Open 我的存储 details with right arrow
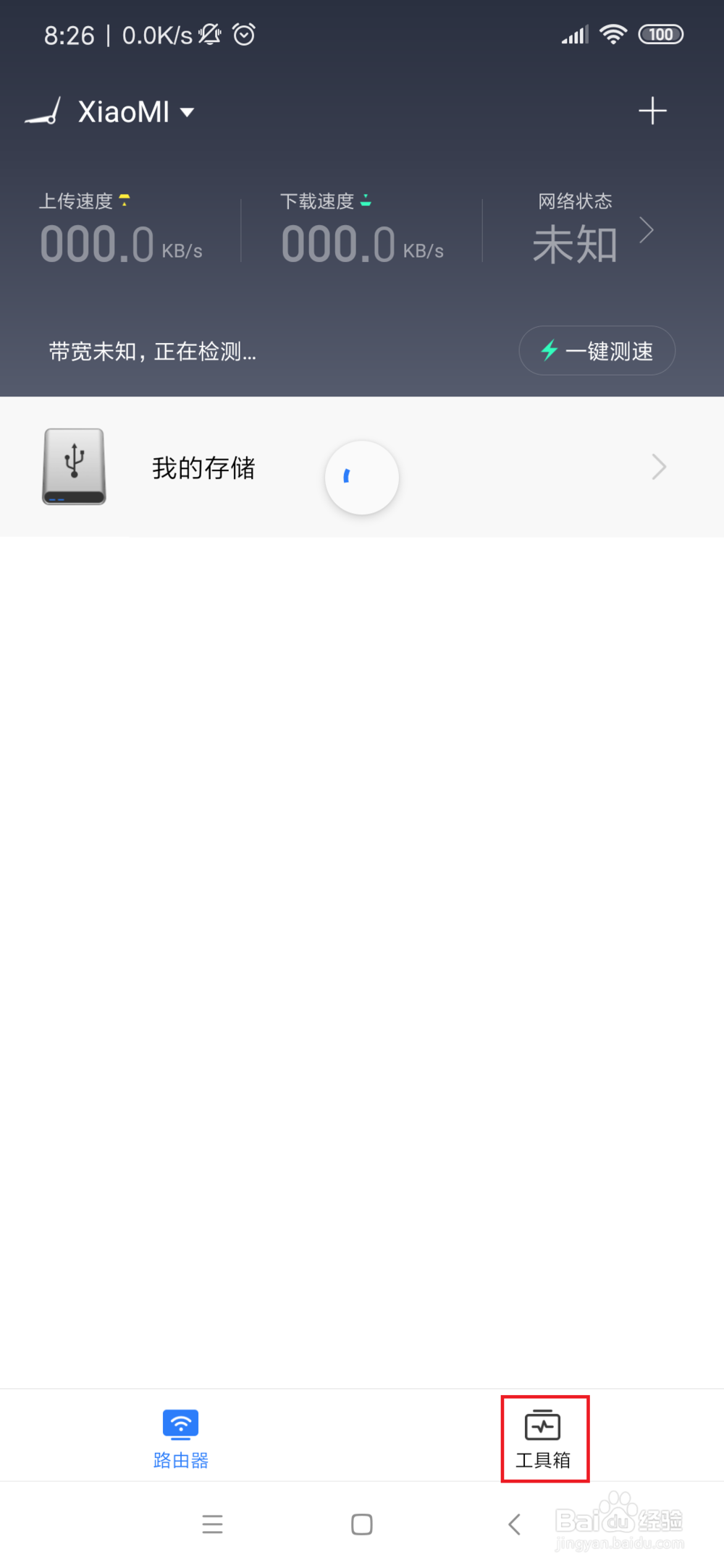Image resolution: width=724 pixels, height=1568 pixels. (x=658, y=467)
